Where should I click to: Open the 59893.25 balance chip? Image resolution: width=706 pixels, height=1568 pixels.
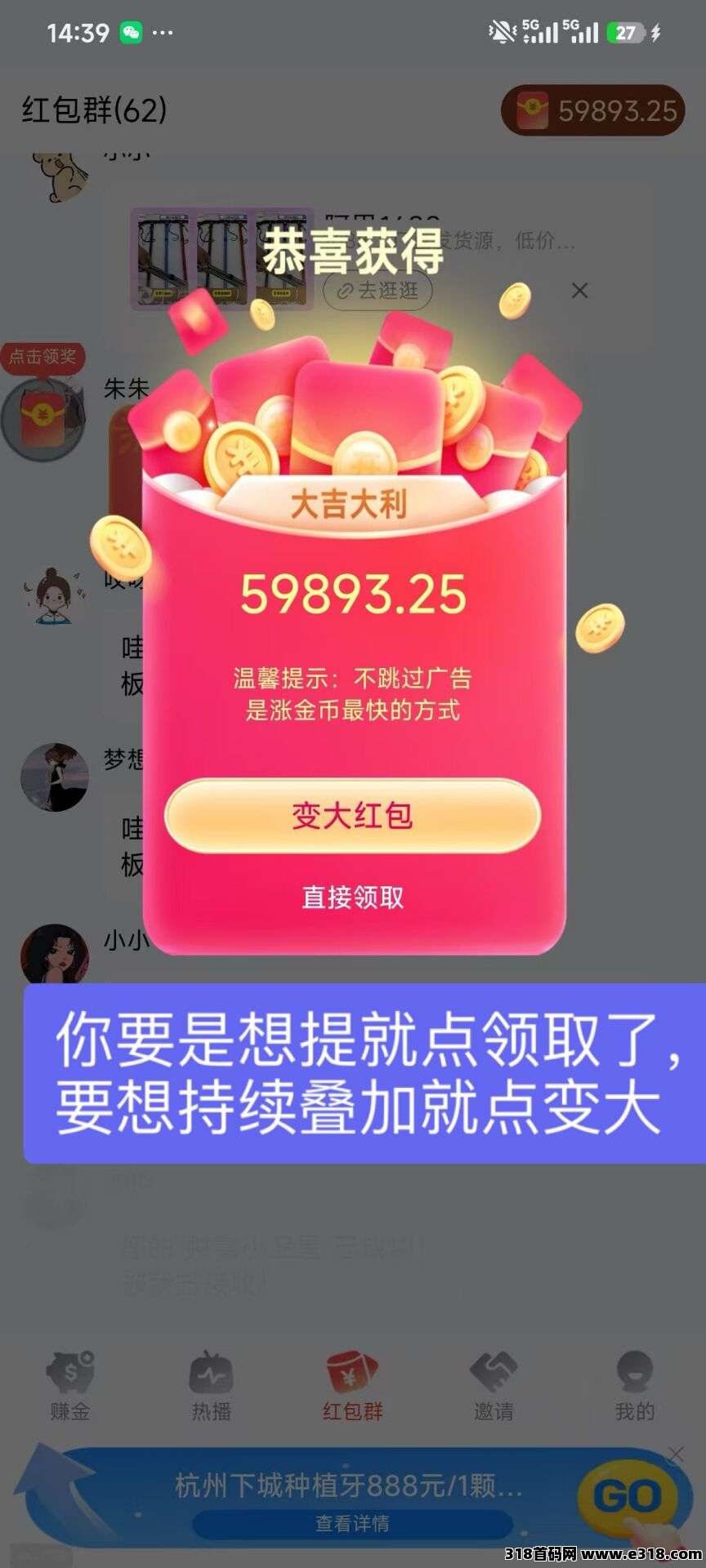593,110
